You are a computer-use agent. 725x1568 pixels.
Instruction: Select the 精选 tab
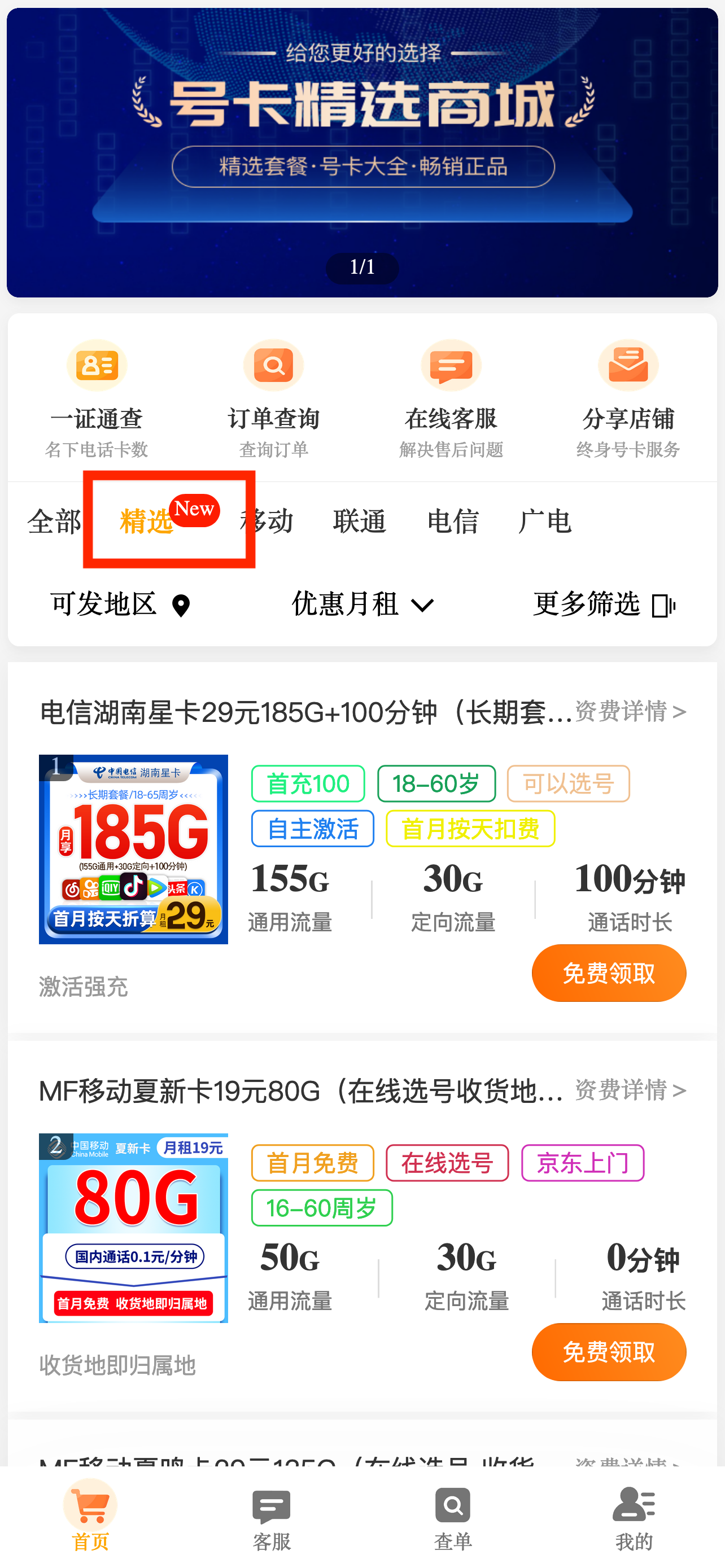click(147, 521)
